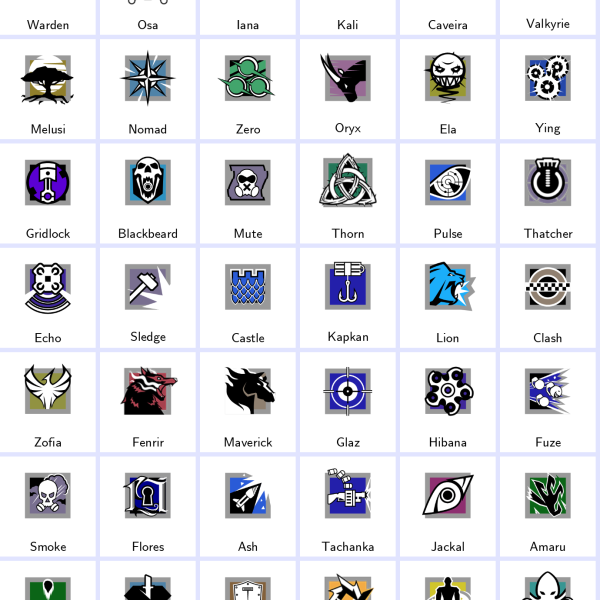Tap the Thatcher tile
The width and height of the screenshot is (600, 600).
[x=548, y=183]
